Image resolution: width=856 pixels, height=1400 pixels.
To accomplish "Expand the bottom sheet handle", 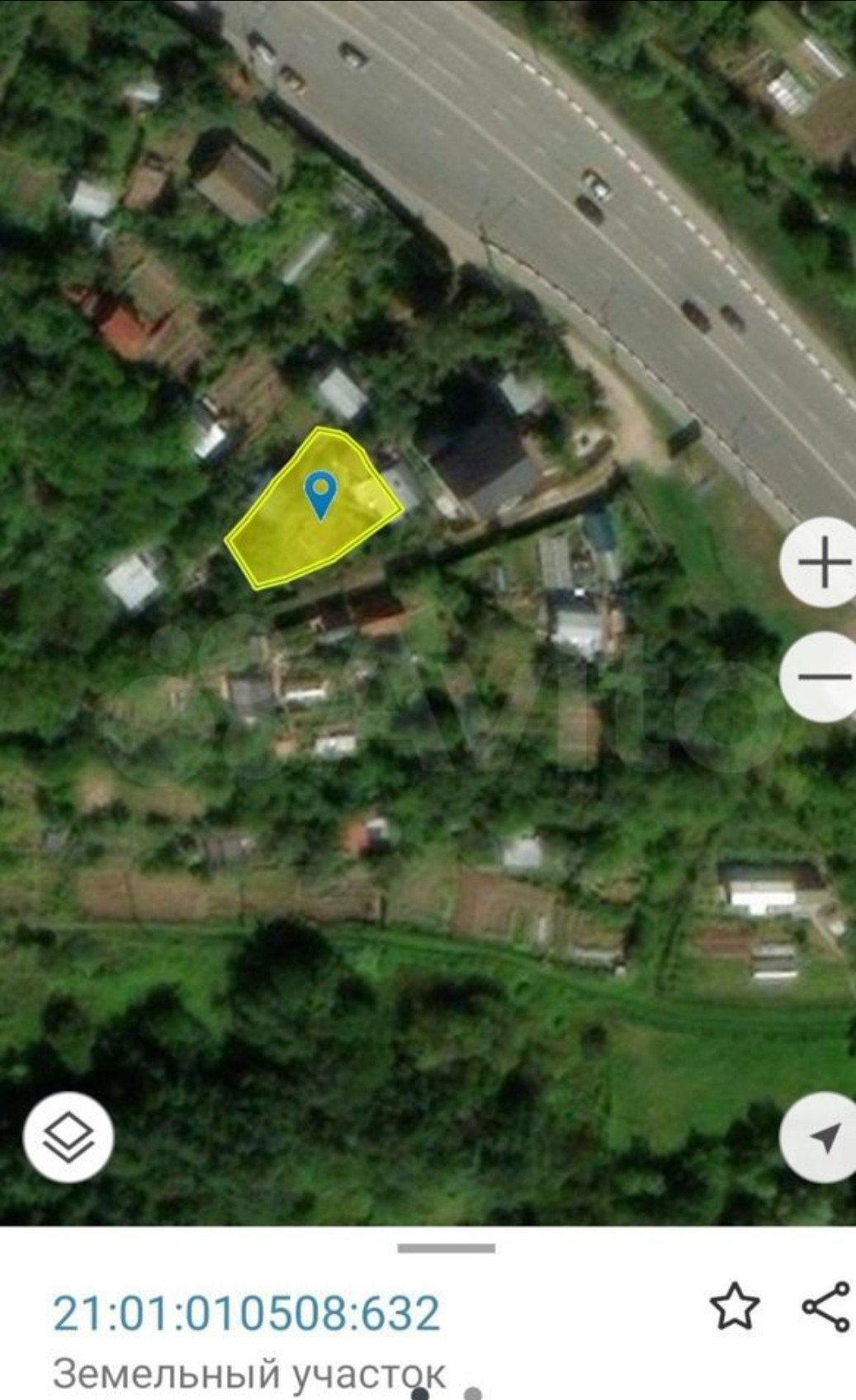I will click(446, 1248).
